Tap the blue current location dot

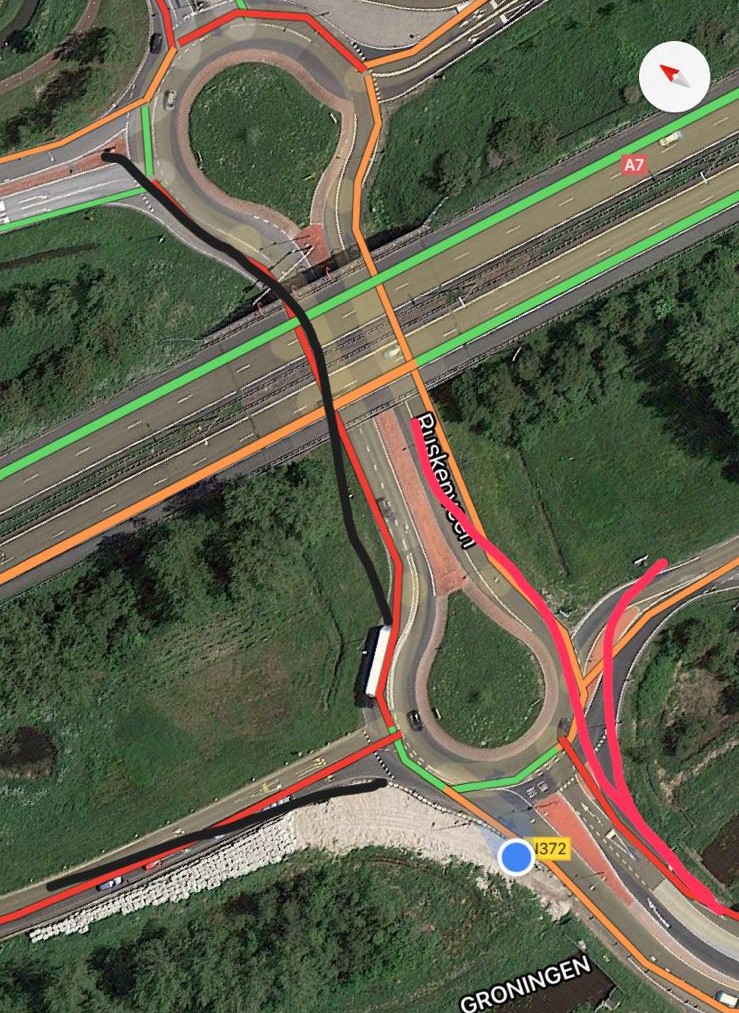[516, 856]
